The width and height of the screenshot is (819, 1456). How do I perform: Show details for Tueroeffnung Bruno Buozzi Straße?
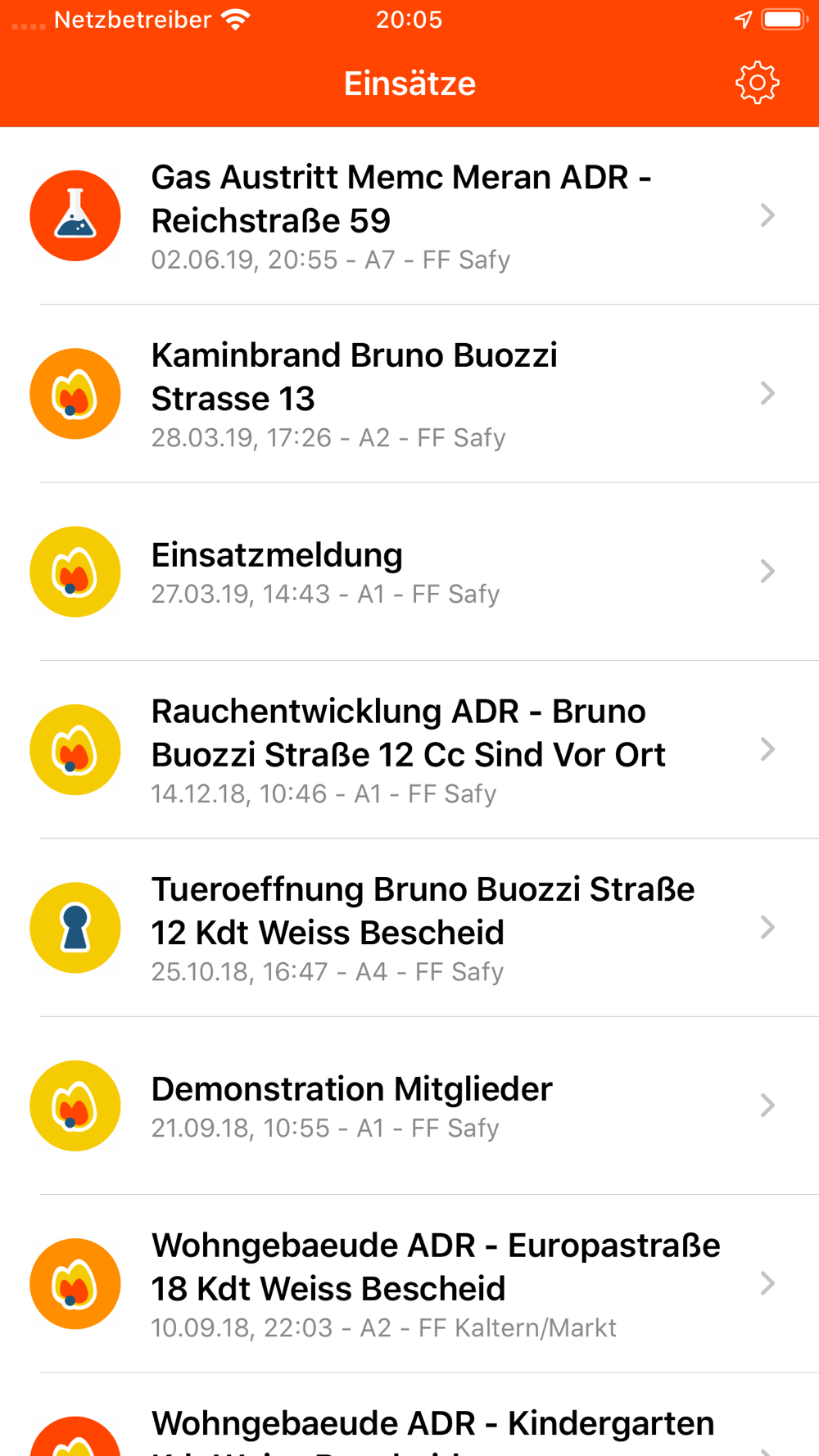409,928
